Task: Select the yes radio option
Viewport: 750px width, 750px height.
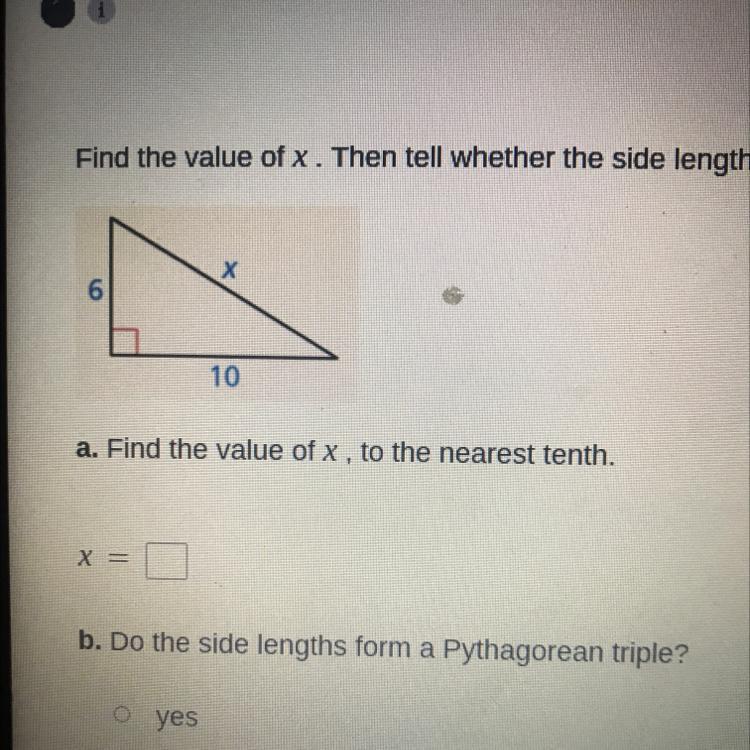Action: pos(124,714)
